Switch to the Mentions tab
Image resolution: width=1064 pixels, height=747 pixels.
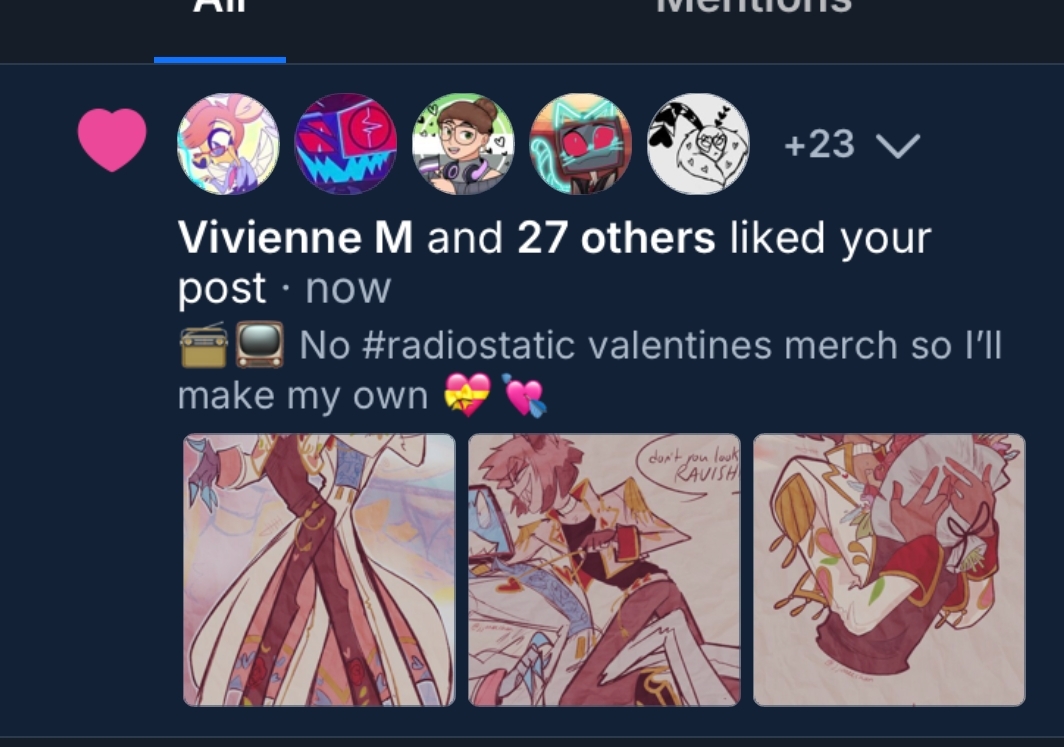point(752,10)
